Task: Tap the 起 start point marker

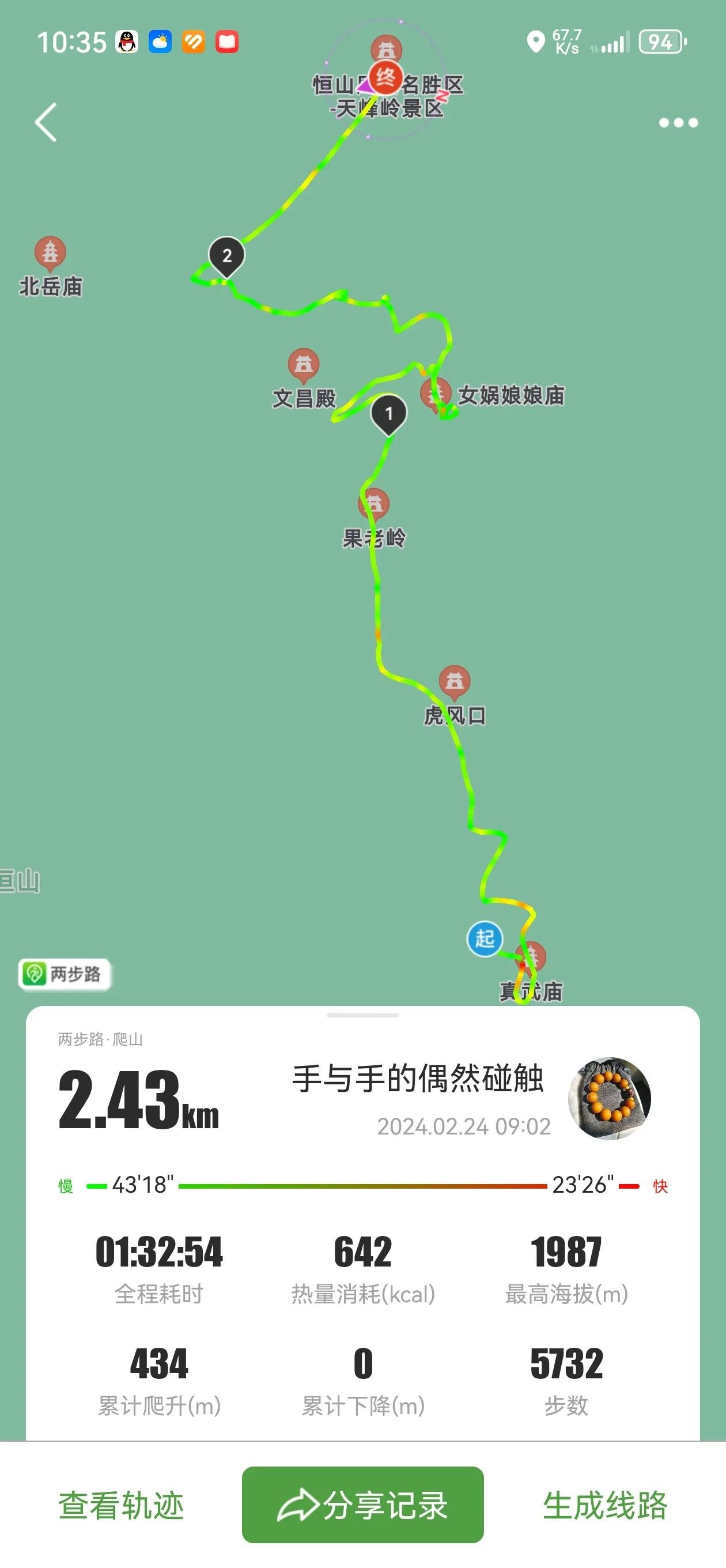Action: [485, 938]
